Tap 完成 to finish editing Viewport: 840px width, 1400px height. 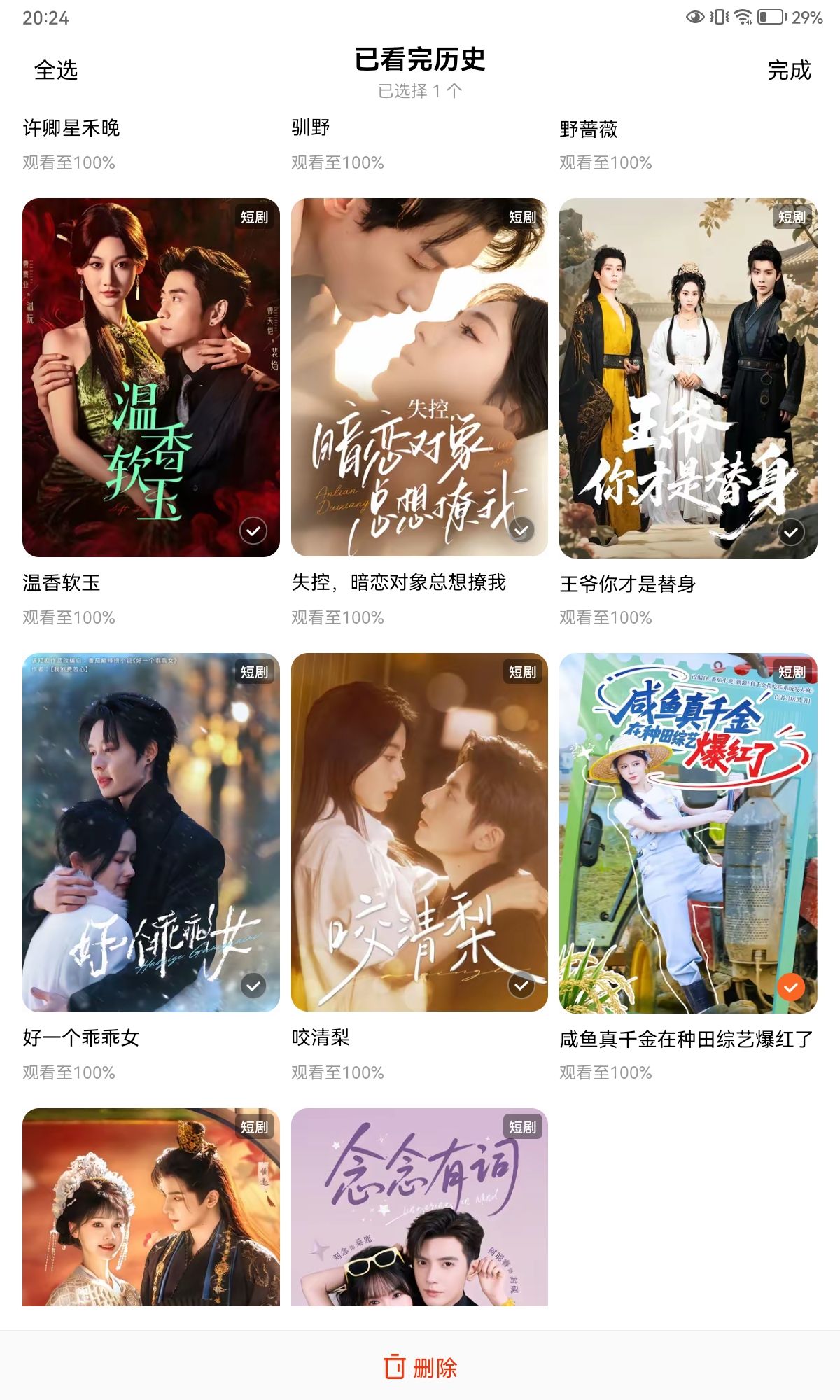(789, 70)
